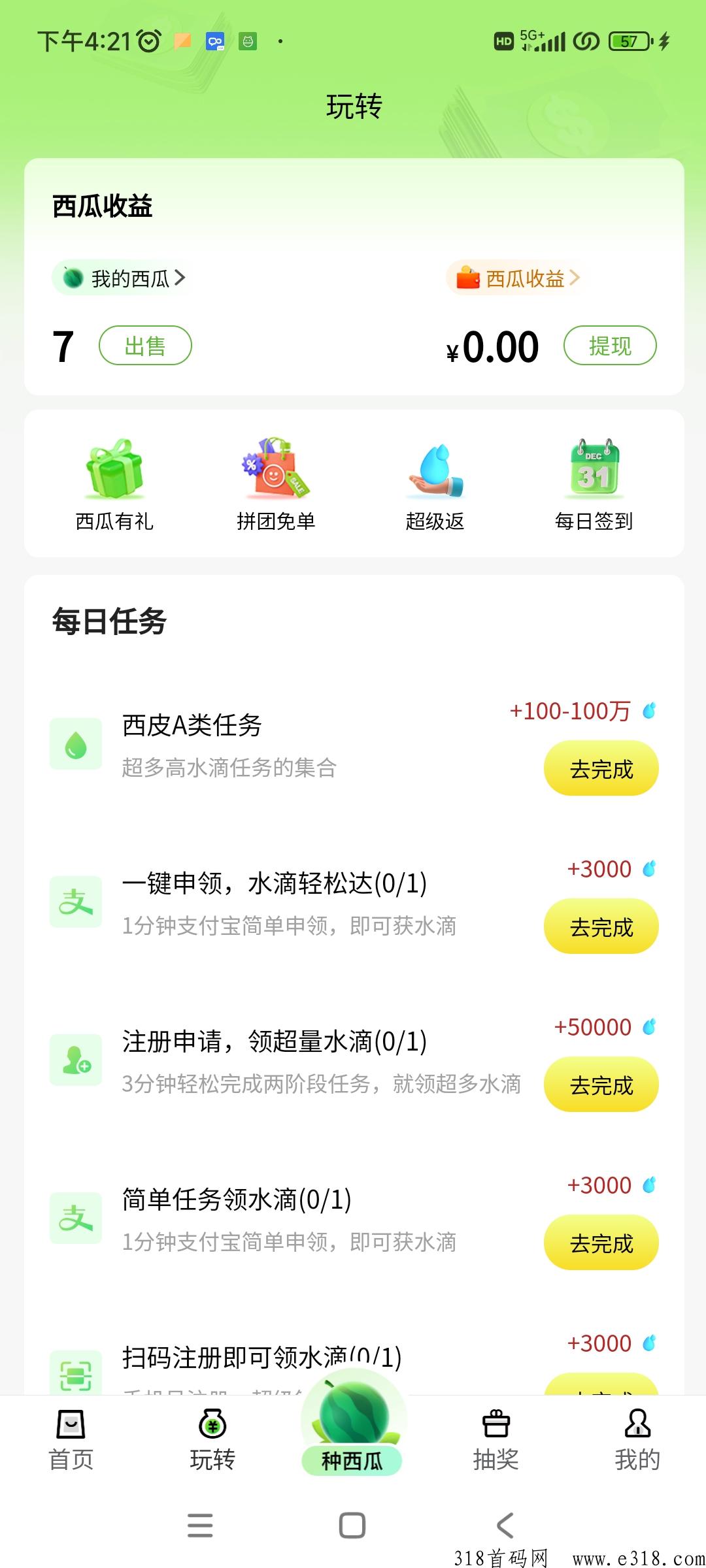Tap the 出售 sell button

(x=145, y=346)
